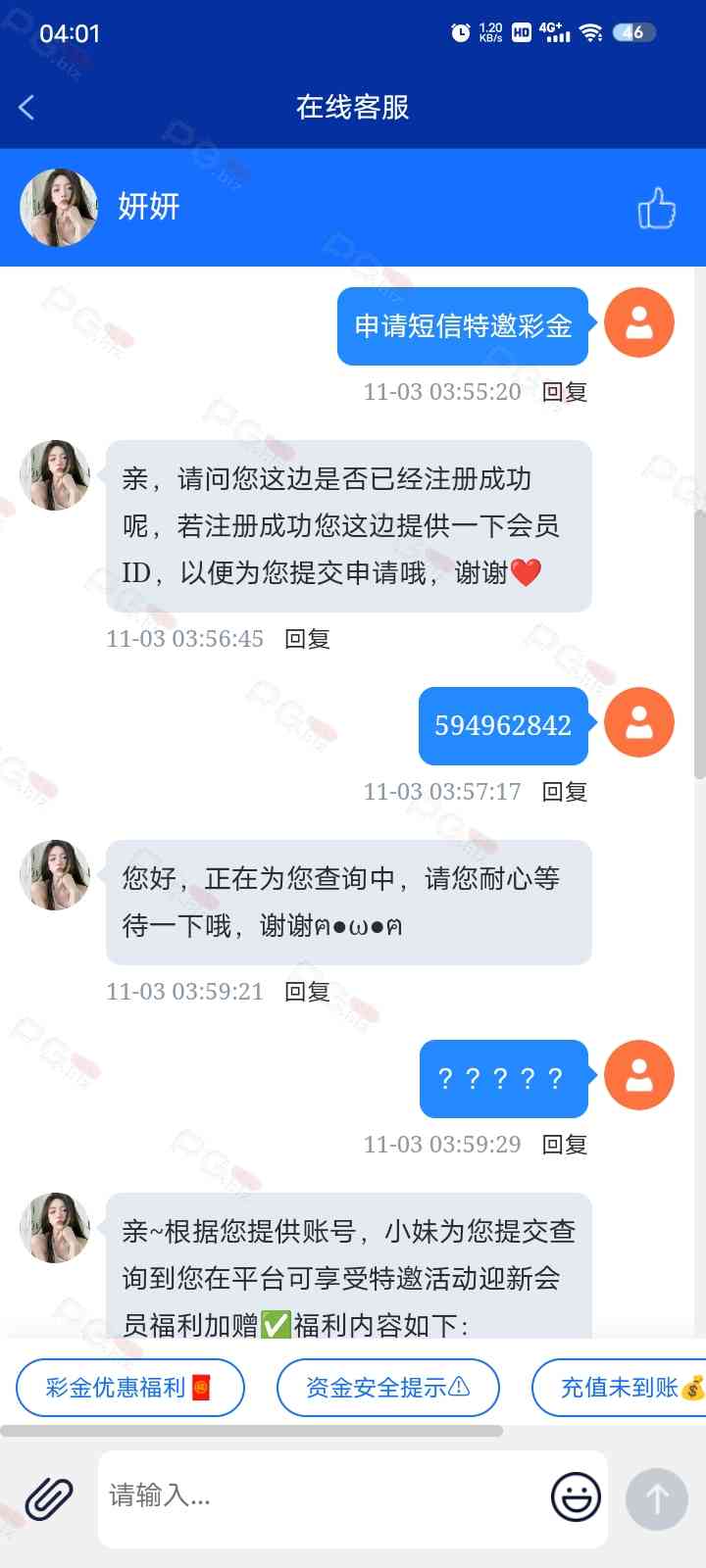Reply to the 594962842 message
706x1568 pixels.
[565, 792]
